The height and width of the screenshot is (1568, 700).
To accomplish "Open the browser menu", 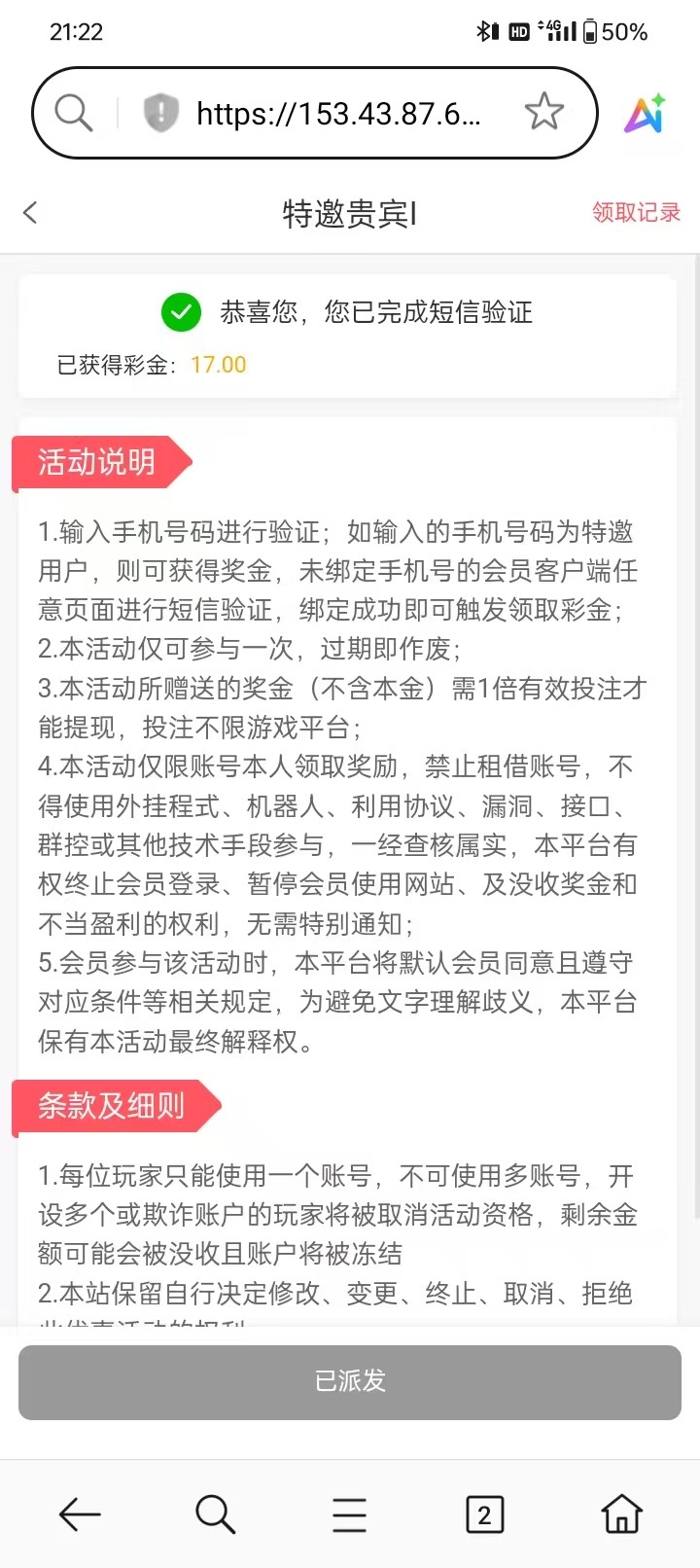I will 350,1515.
